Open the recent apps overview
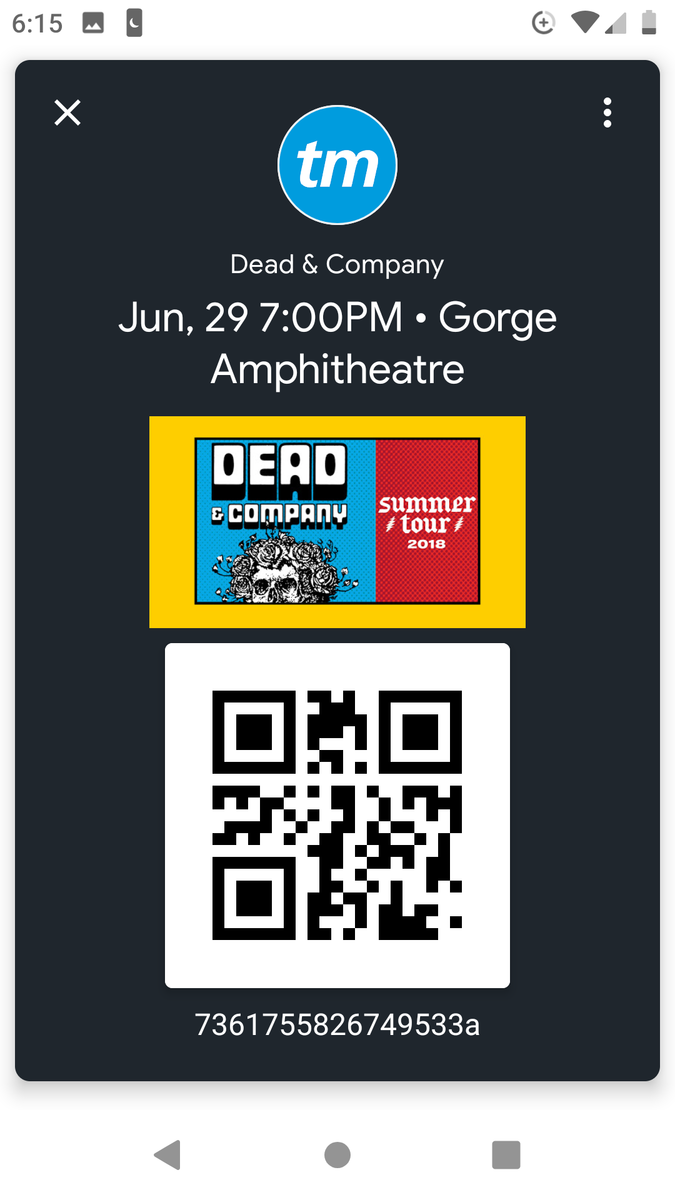The height and width of the screenshot is (1200, 675). (x=506, y=1155)
